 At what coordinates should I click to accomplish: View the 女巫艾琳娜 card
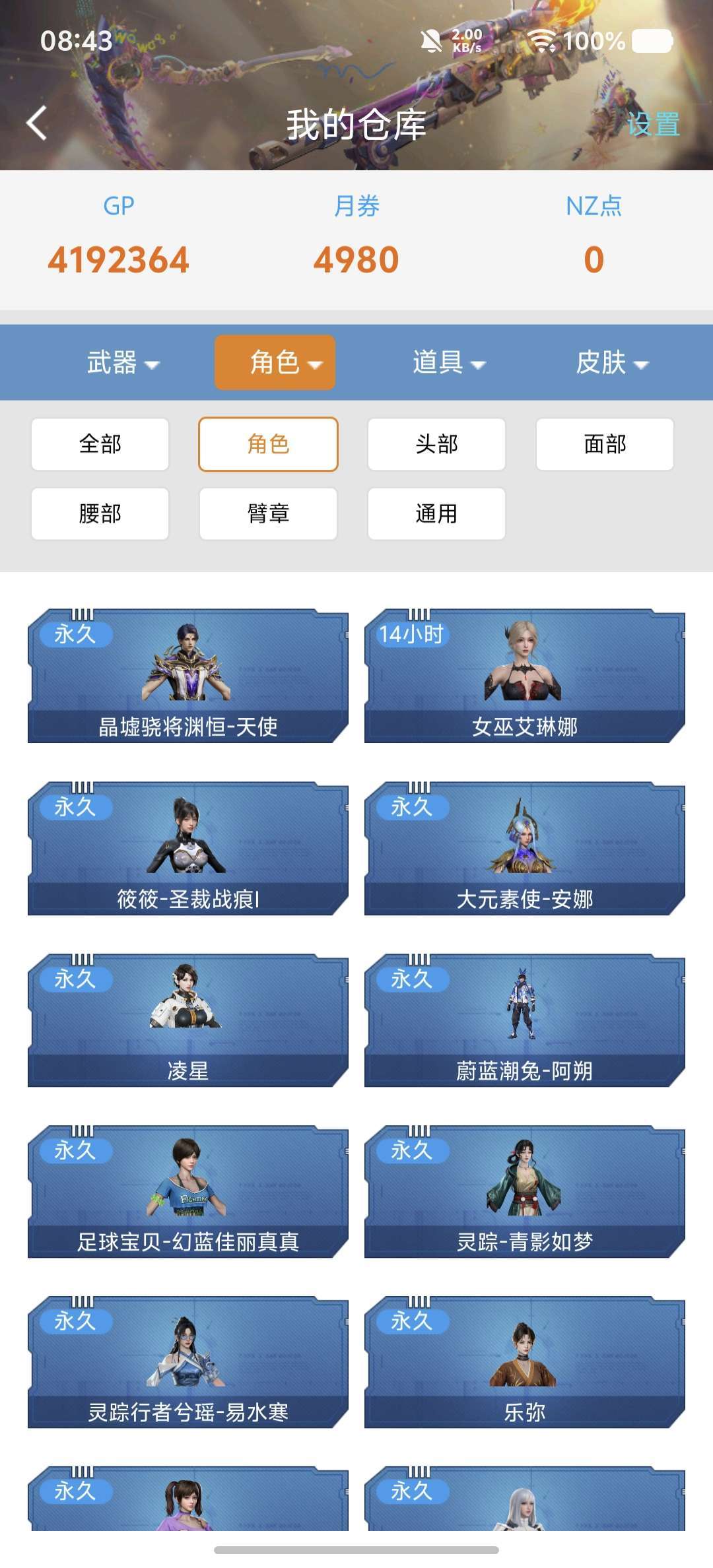point(525,676)
